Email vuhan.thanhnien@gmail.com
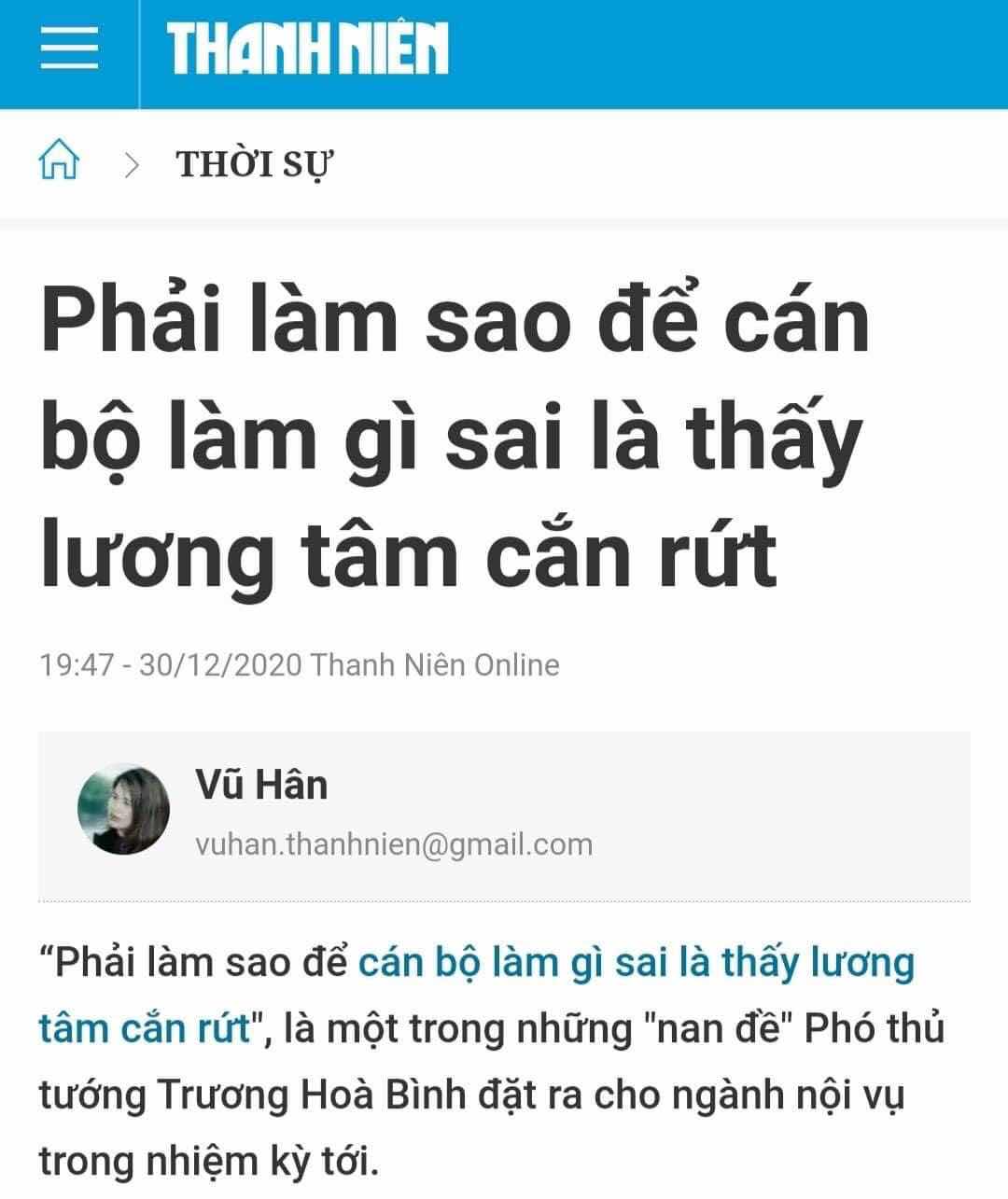Screen dimensions: 1008x1199 click(394, 844)
